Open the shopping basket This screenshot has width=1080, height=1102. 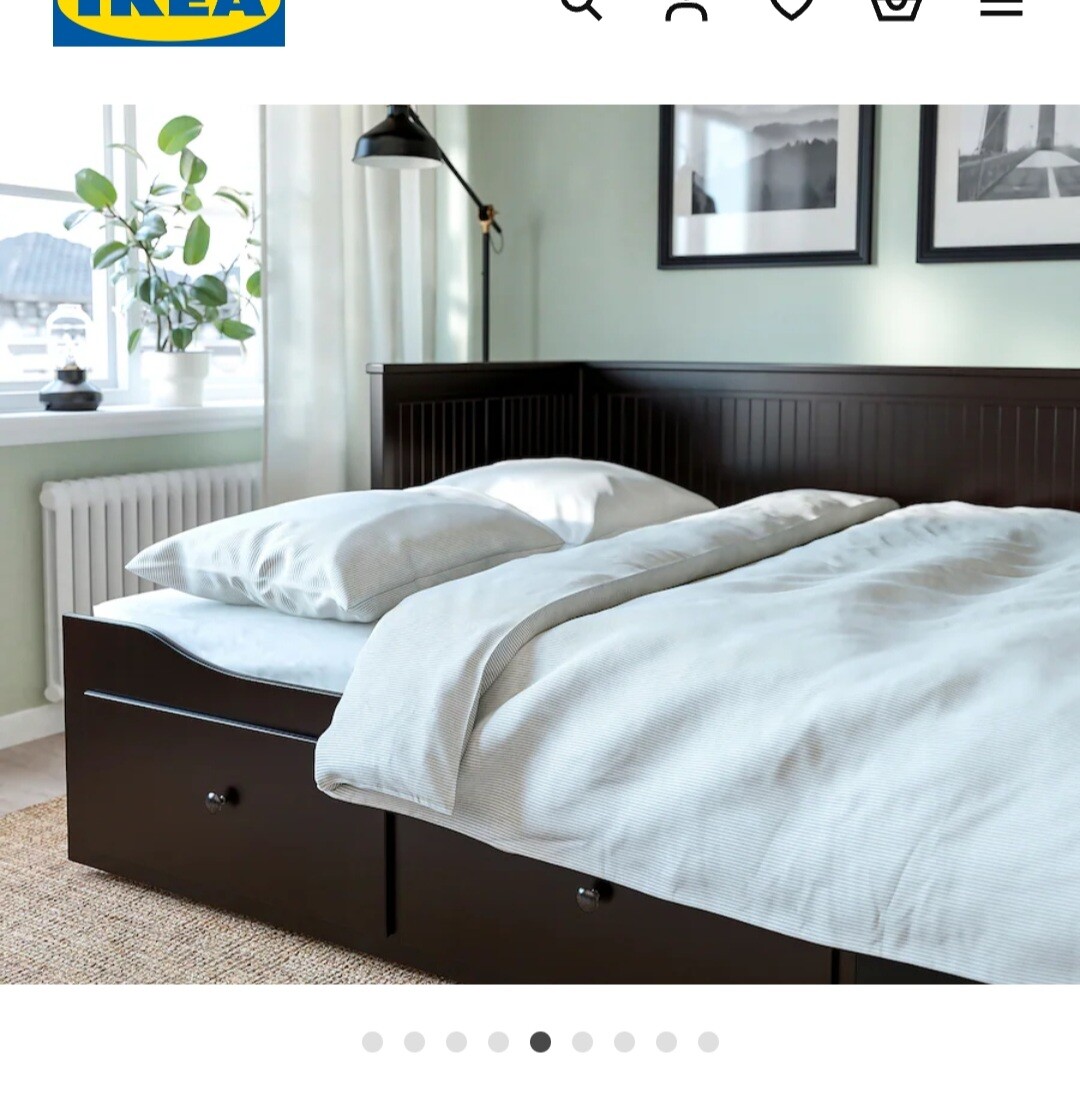point(896,7)
